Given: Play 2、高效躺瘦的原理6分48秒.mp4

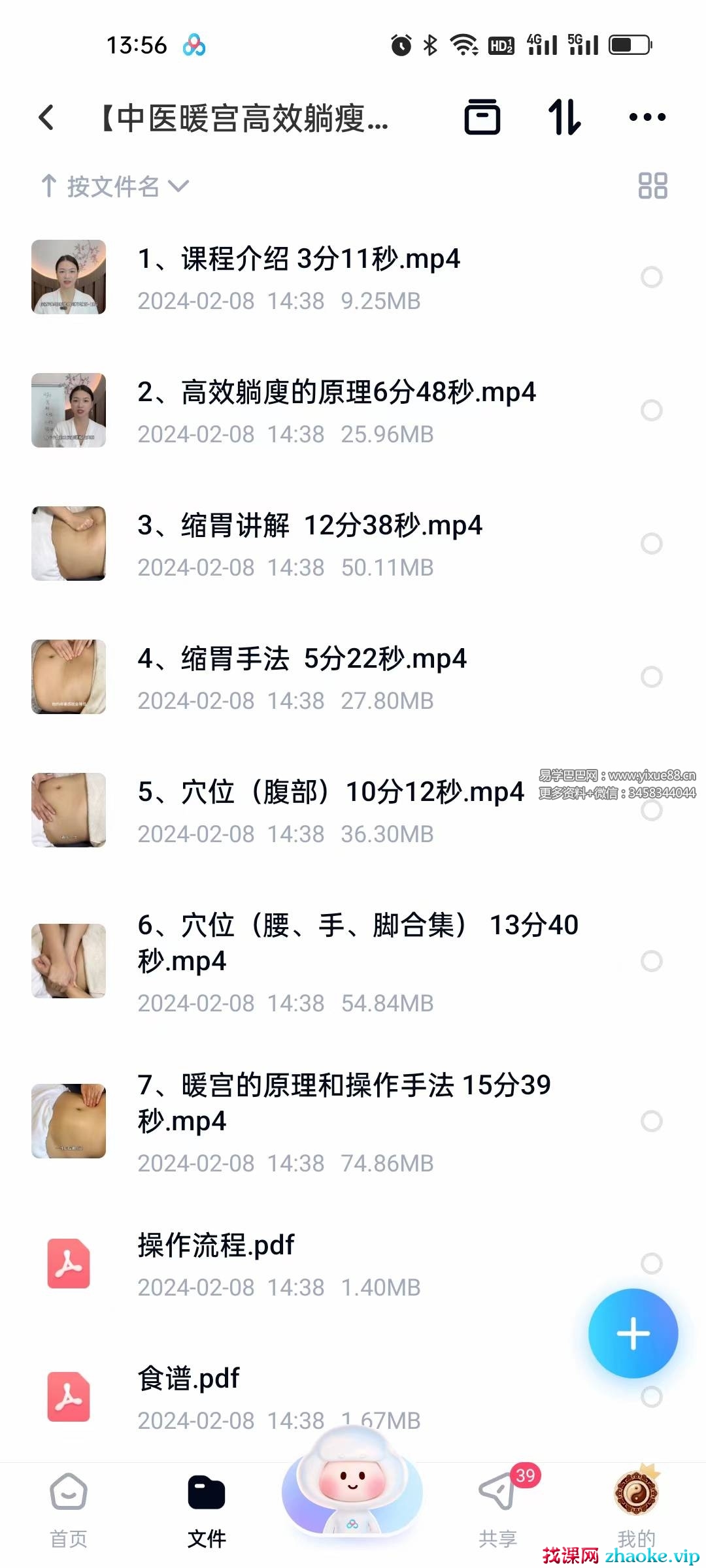Looking at the screenshot, I should [x=336, y=393].
